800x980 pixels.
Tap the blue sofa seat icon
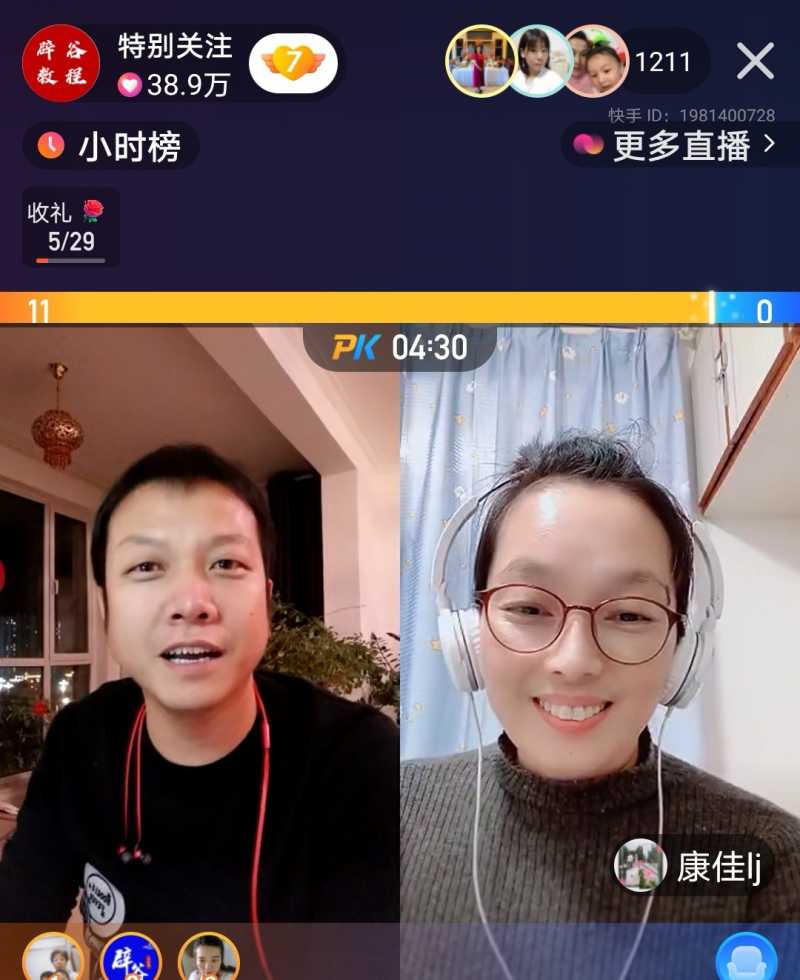click(x=746, y=958)
